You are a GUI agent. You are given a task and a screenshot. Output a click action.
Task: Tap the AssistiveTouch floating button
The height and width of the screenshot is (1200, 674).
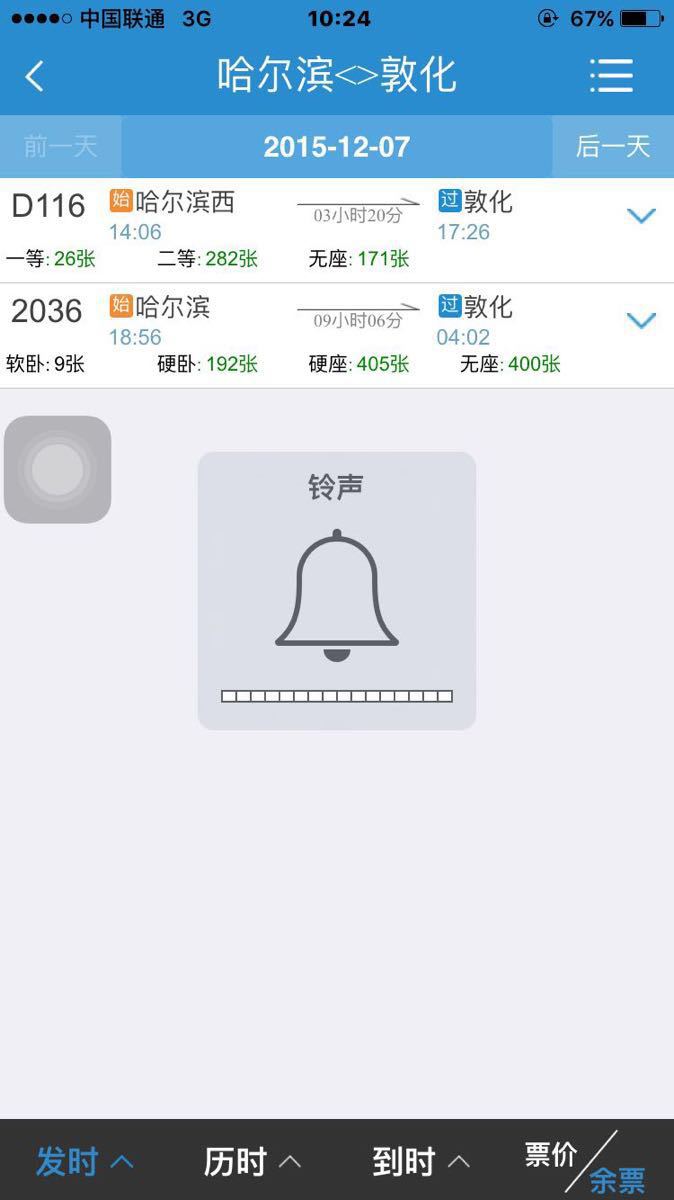[x=58, y=469]
